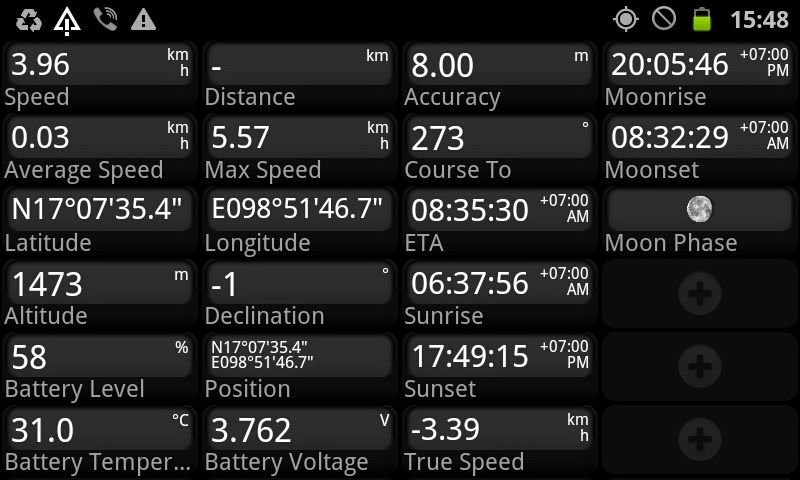Open the Battery Voltage field
The image size is (800, 480).
click(299, 429)
